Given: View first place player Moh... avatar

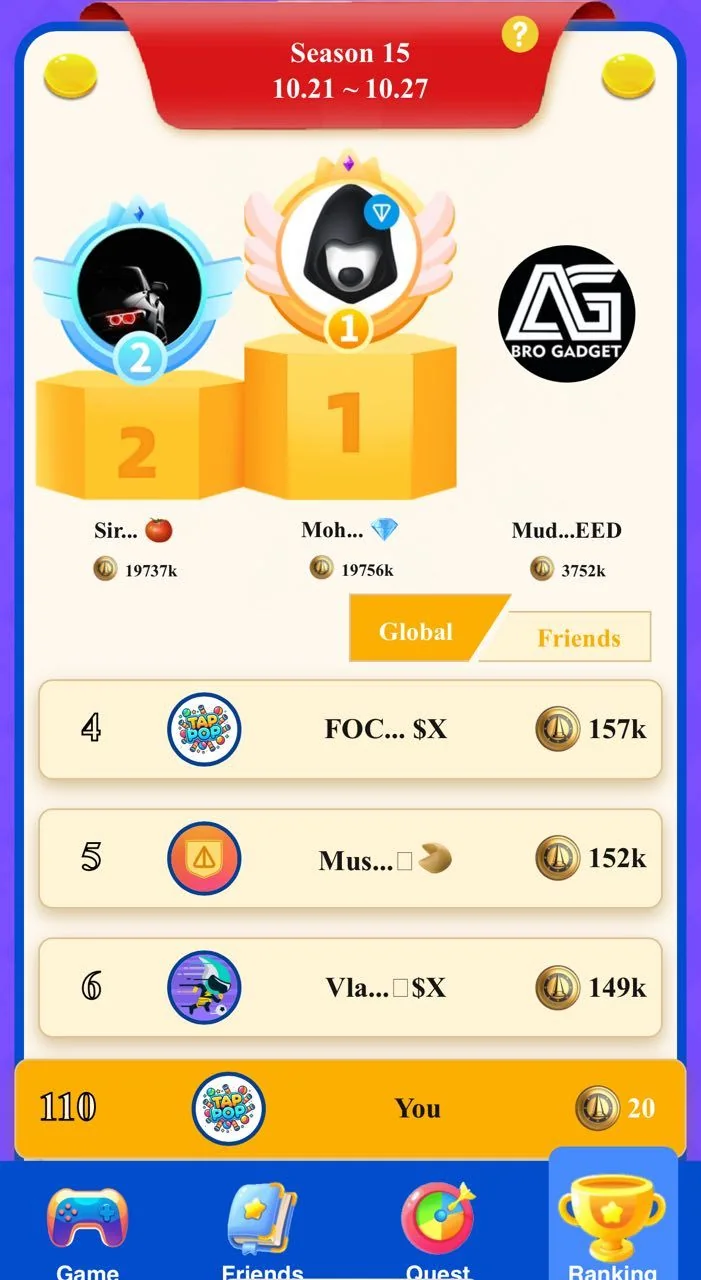Looking at the screenshot, I should (348, 244).
